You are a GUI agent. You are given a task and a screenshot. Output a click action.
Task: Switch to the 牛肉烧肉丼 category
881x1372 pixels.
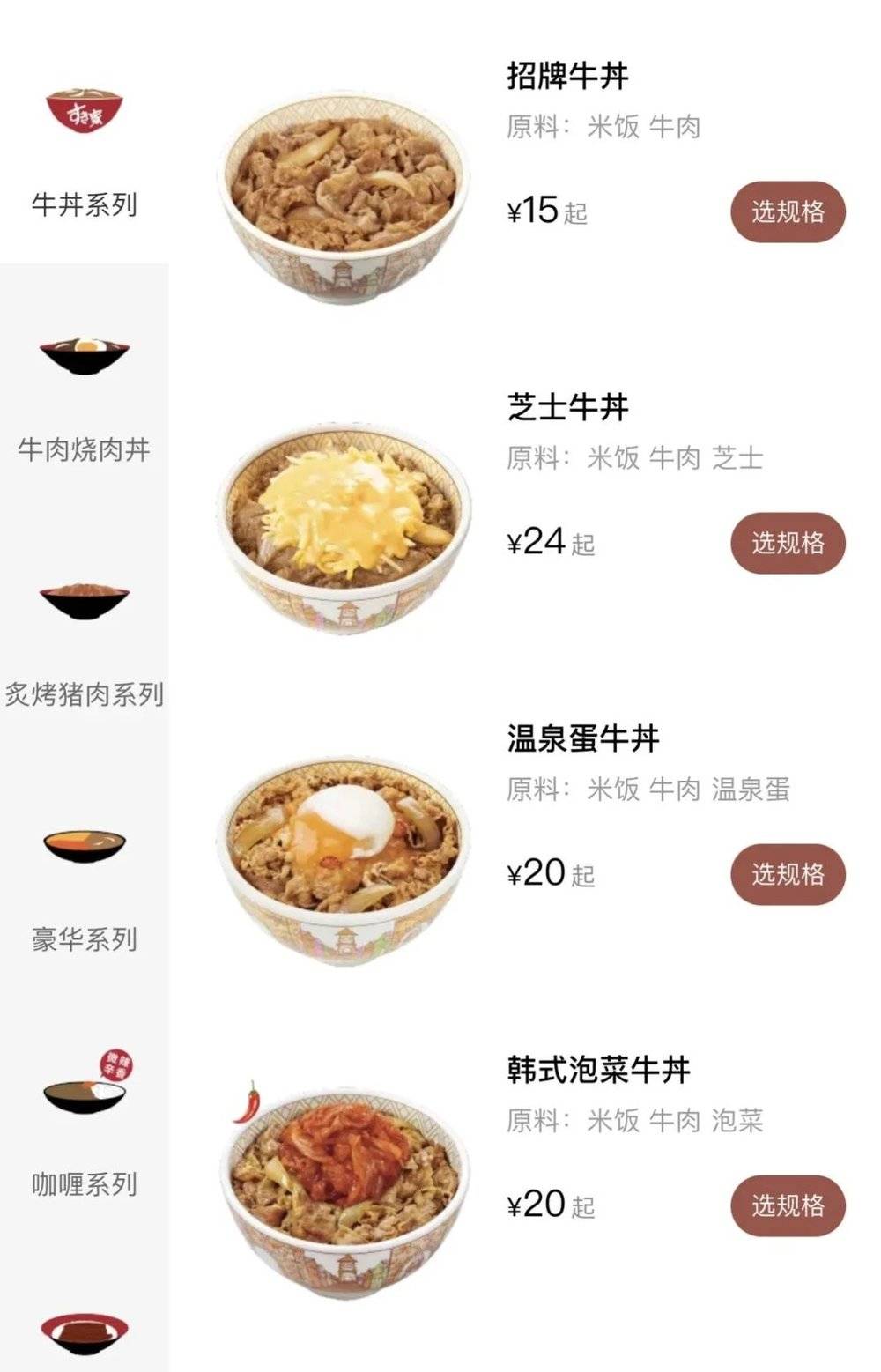[x=85, y=399]
